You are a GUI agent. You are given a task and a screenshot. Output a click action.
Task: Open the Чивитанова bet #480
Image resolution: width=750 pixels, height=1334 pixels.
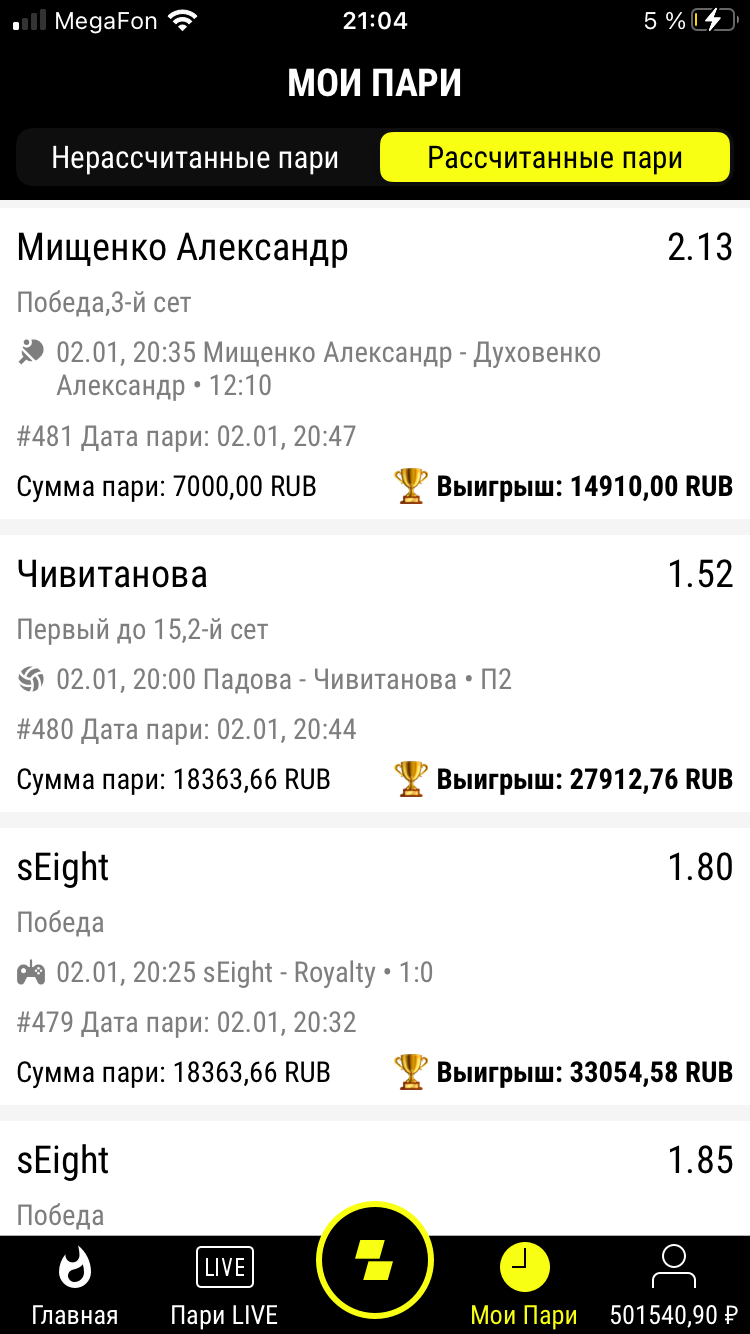pos(375,677)
